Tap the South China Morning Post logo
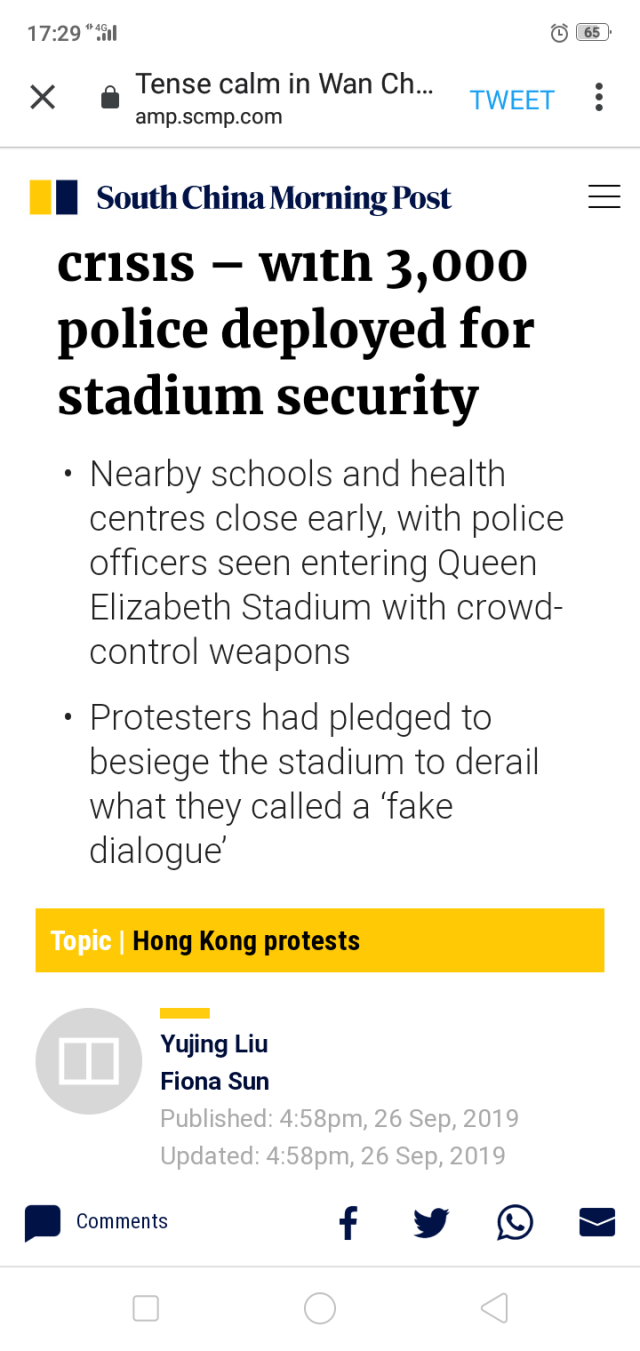The width and height of the screenshot is (640, 1351). tap(241, 198)
